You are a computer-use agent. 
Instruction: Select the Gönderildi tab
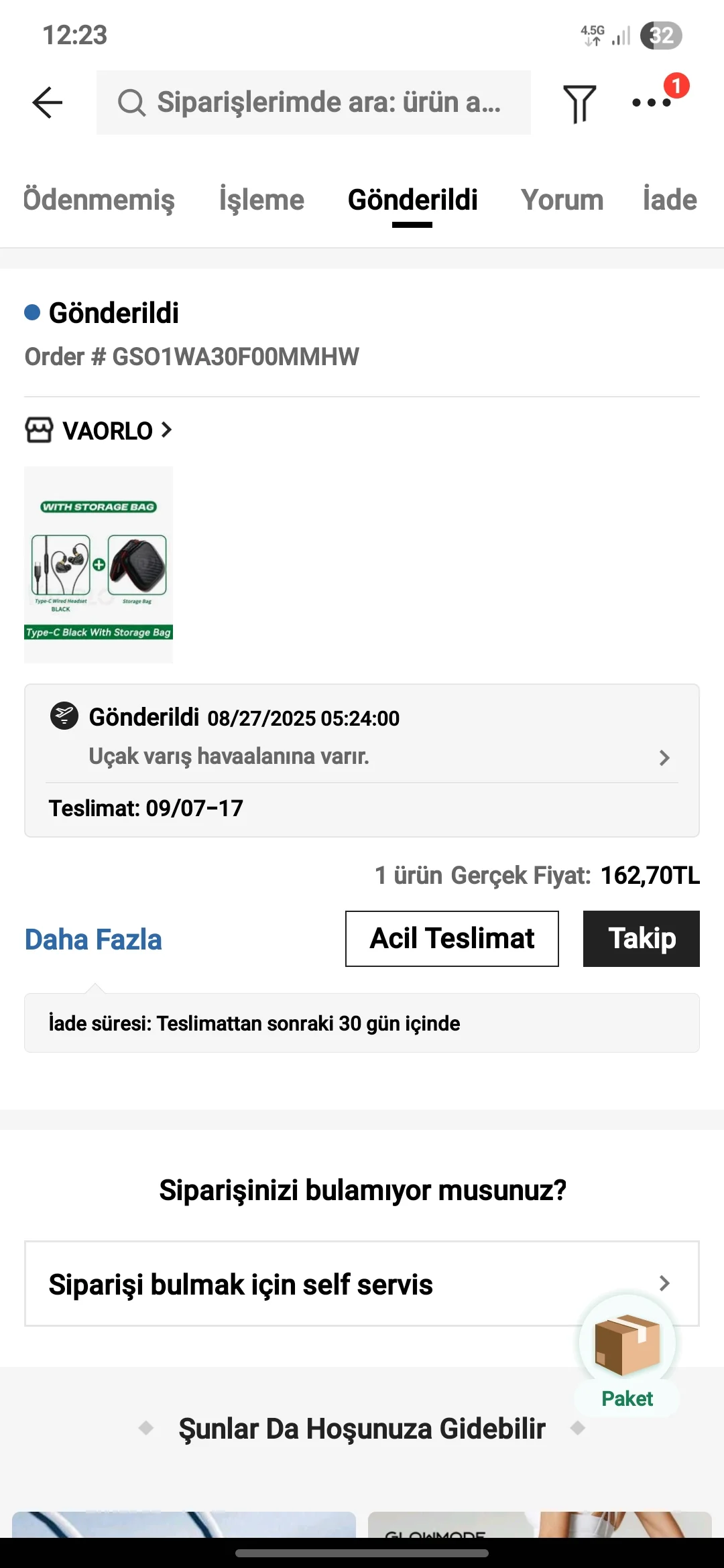point(412,200)
